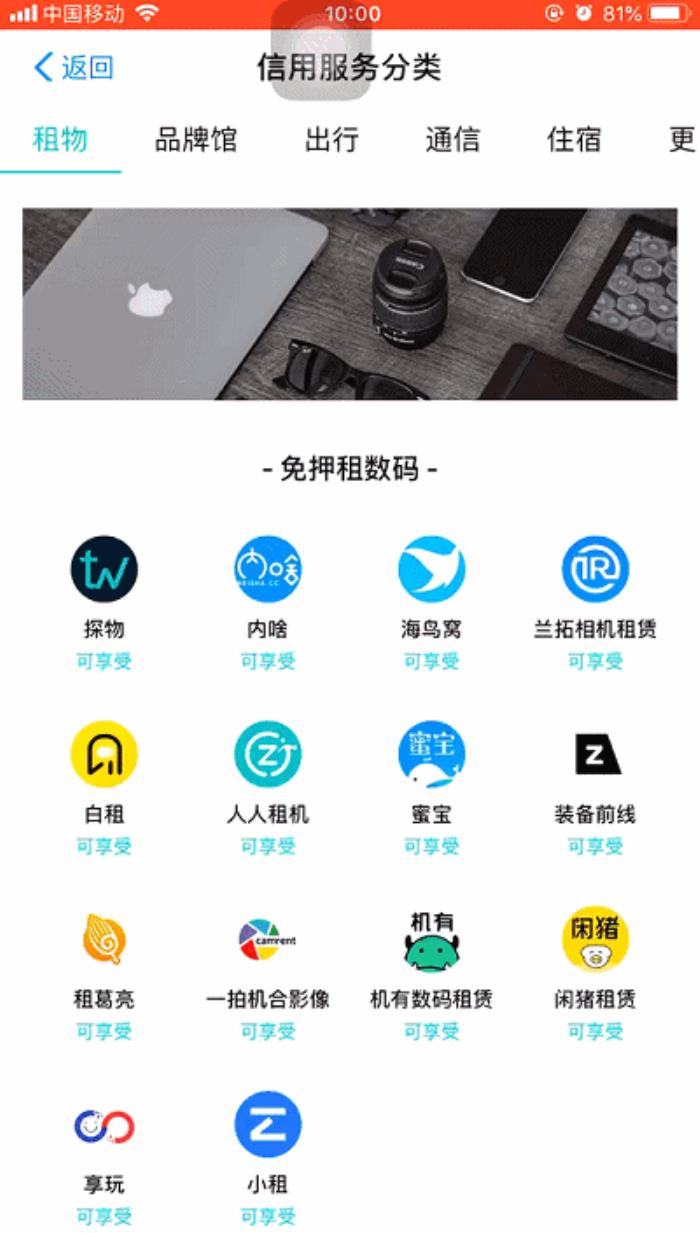
Task: Open the 住宿 tab
Action: (x=575, y=140)
